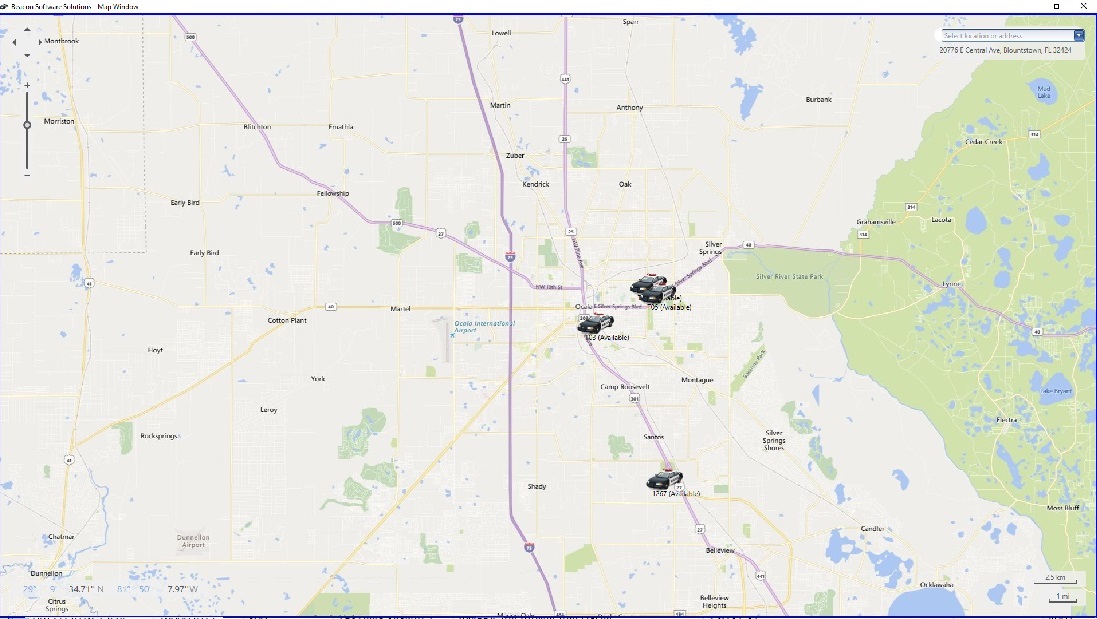Close the Map Window

1085,6
